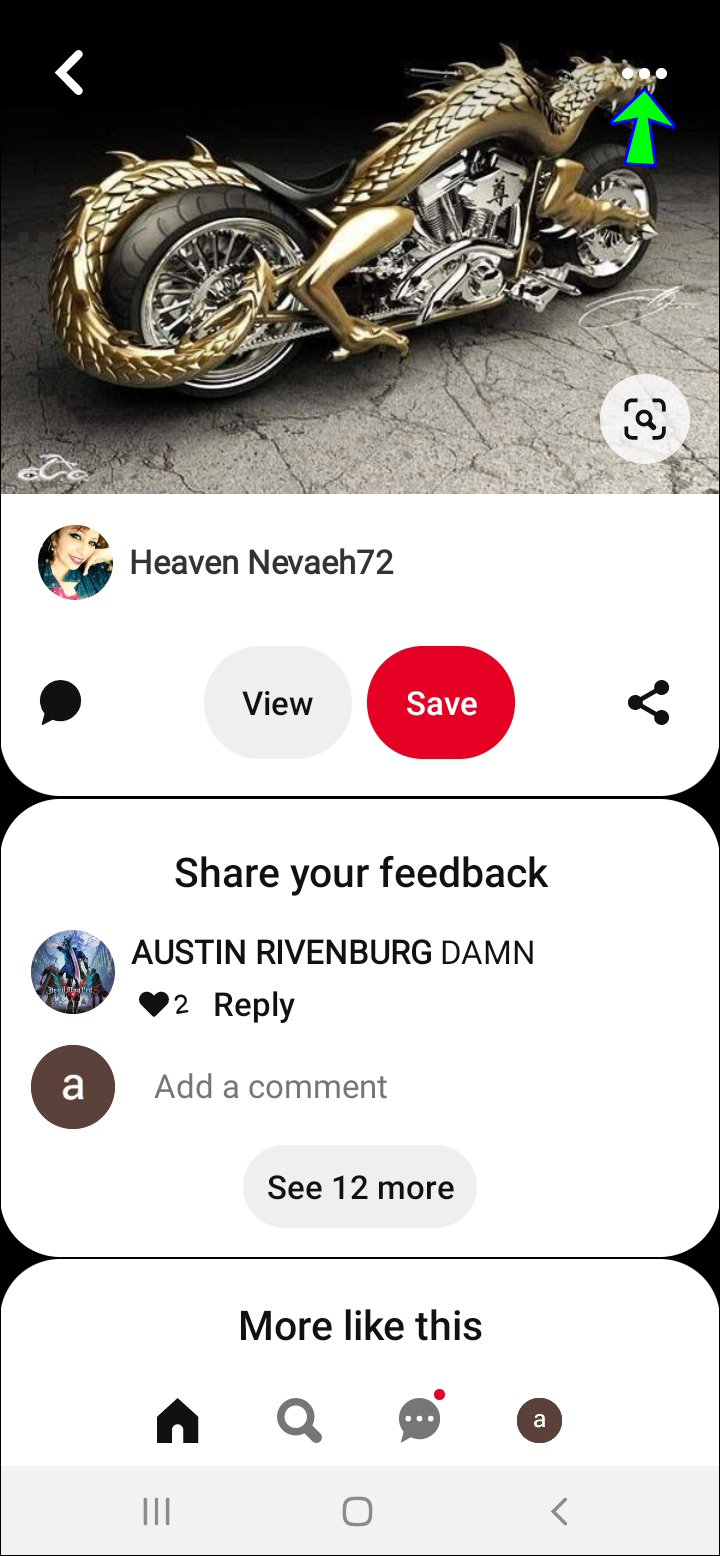Tap the View button

click(x=277, y=703)
